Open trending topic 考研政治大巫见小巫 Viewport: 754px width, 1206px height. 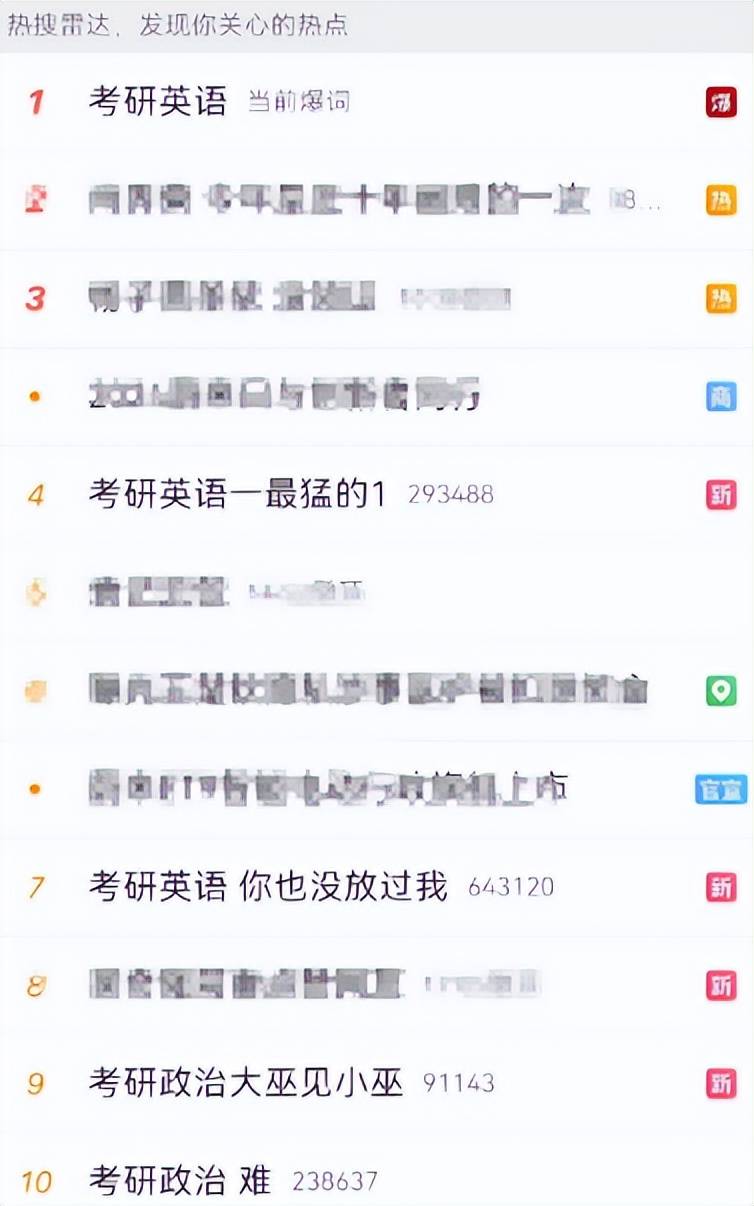point(245,1083)
